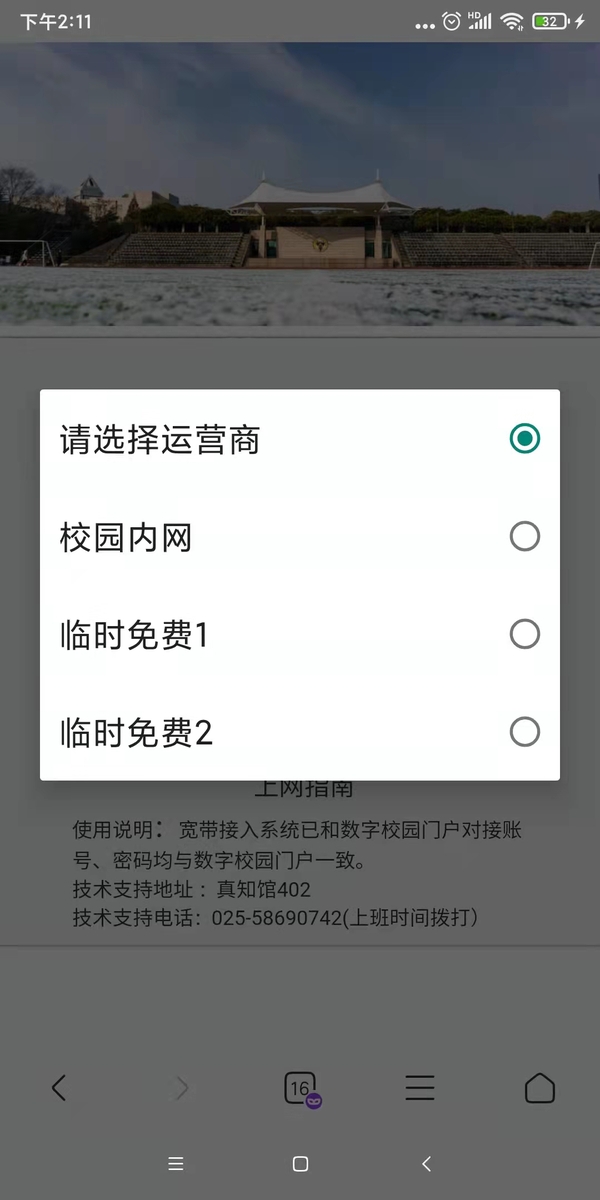This screenshot has height=1200, width=600.
Task: Pick 临时免费2 from the list
Action: click(300, 733)
